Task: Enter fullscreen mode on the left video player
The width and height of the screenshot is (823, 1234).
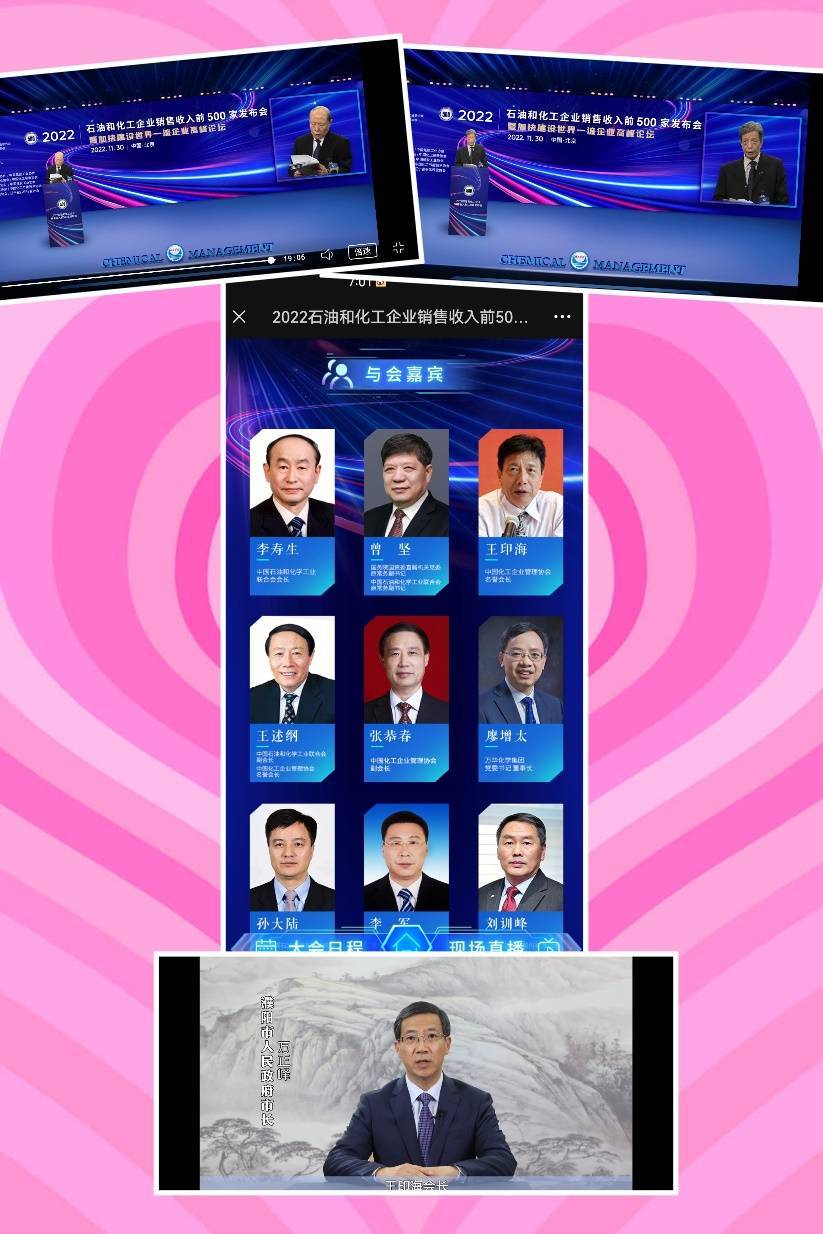Action: (x=397, y=245)
